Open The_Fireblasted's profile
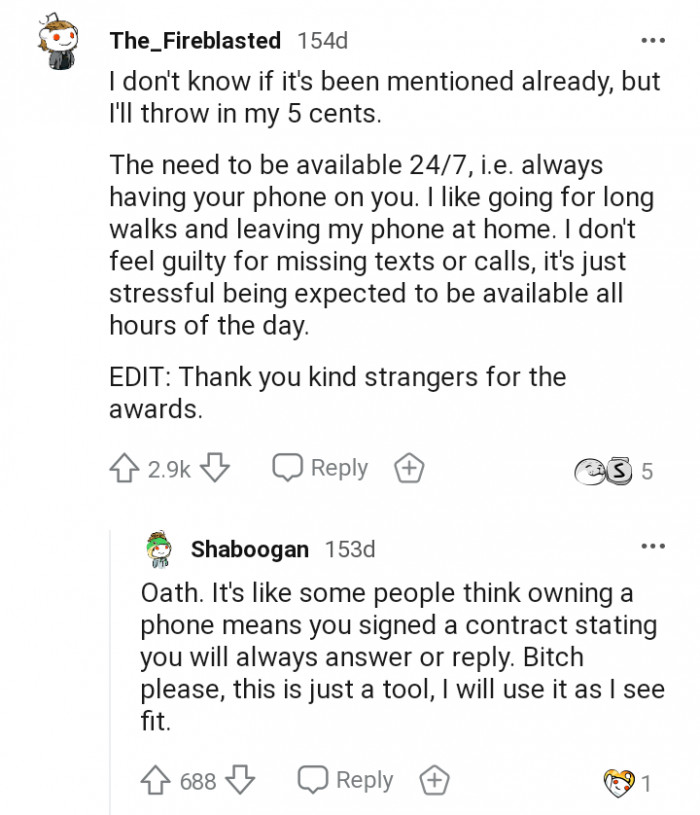The width and height of the screenshot is (700, 815). click(195, 41)
